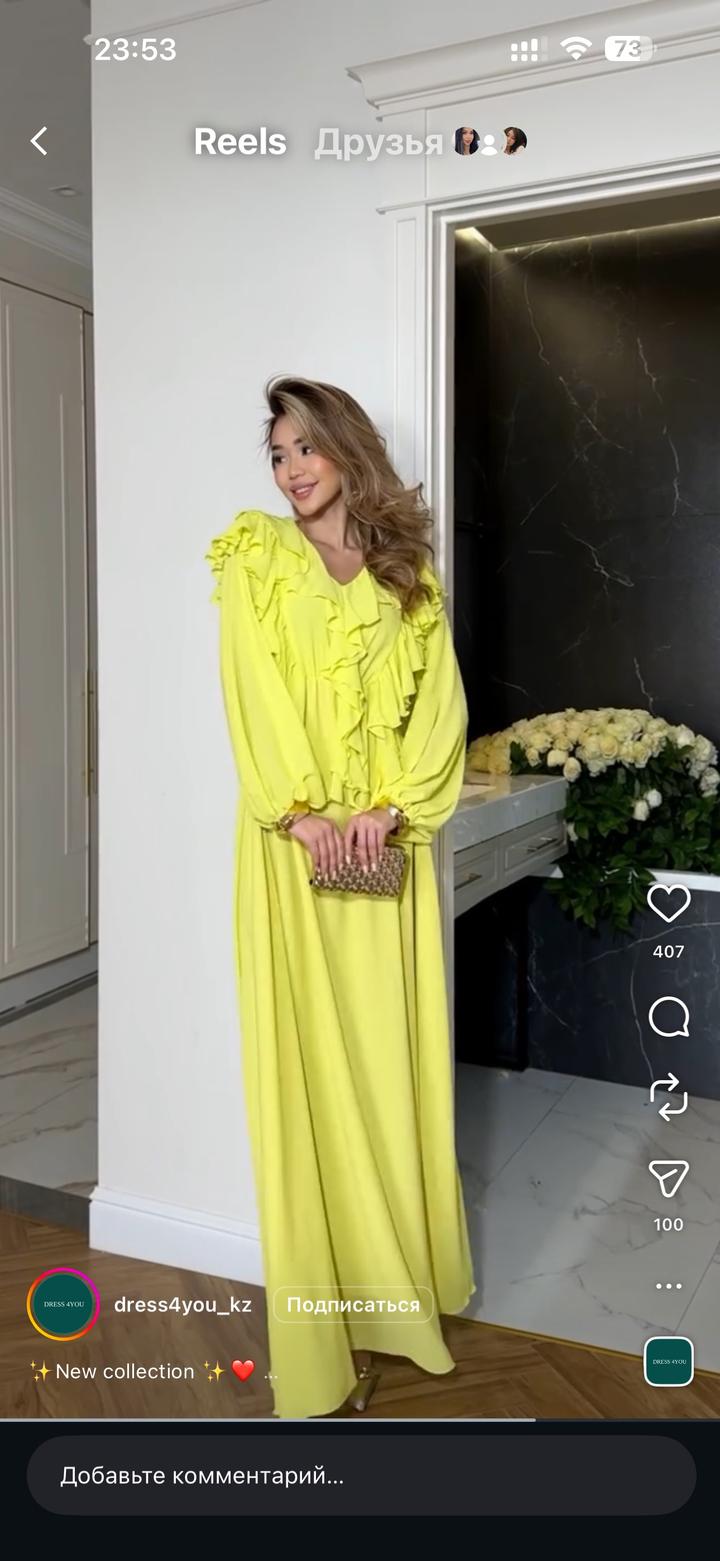Like this reel with the heart icon
The image size is (720, 1561).
[x=668, y=904]
